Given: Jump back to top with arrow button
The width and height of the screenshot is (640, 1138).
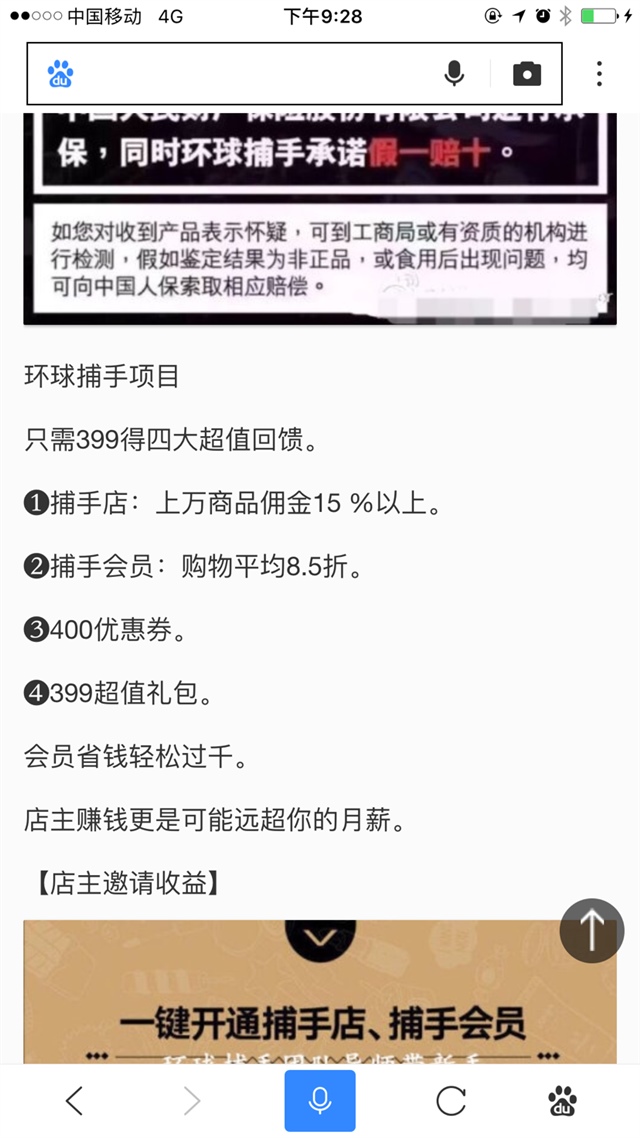Looking at the screenshot, I should tap(591, 930).
